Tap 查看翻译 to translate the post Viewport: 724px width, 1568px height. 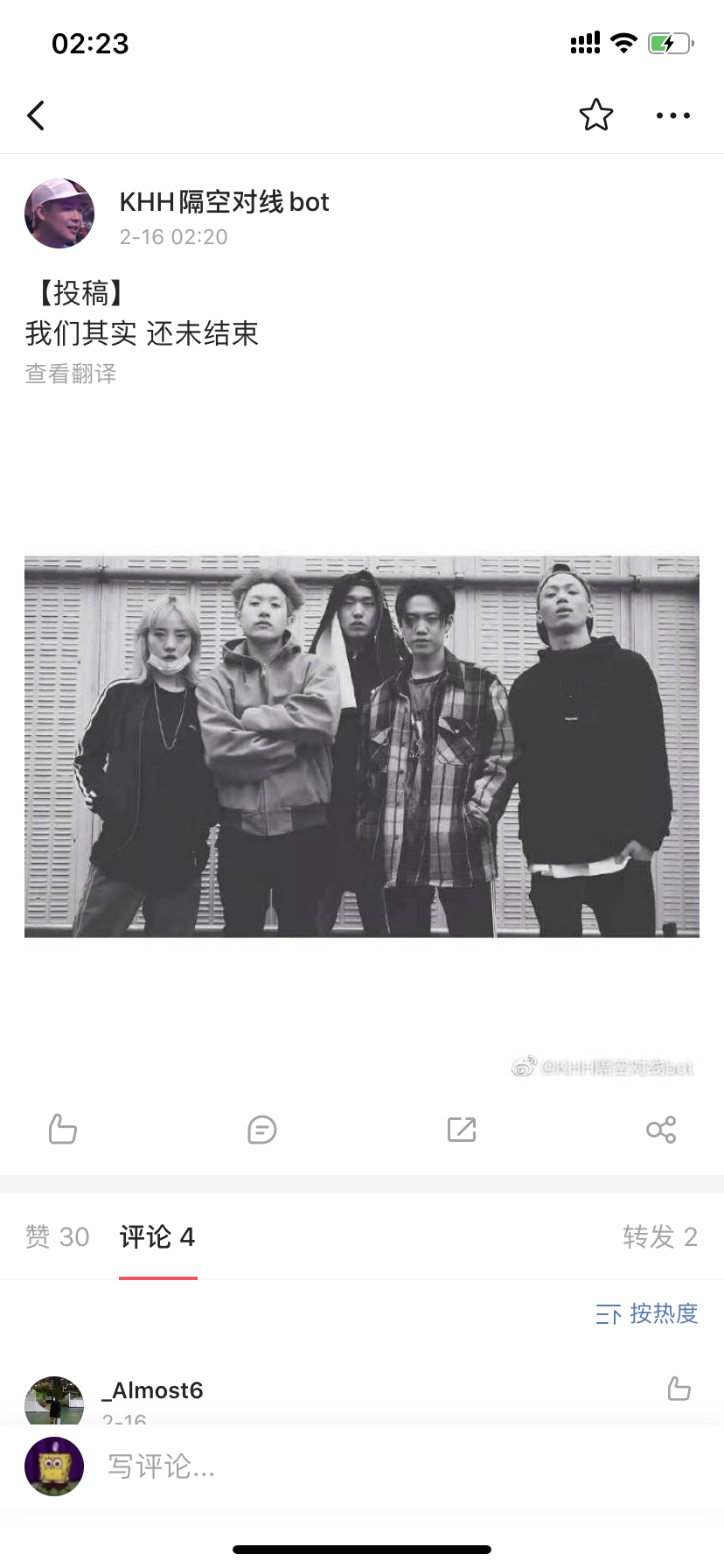pos(71,374)
